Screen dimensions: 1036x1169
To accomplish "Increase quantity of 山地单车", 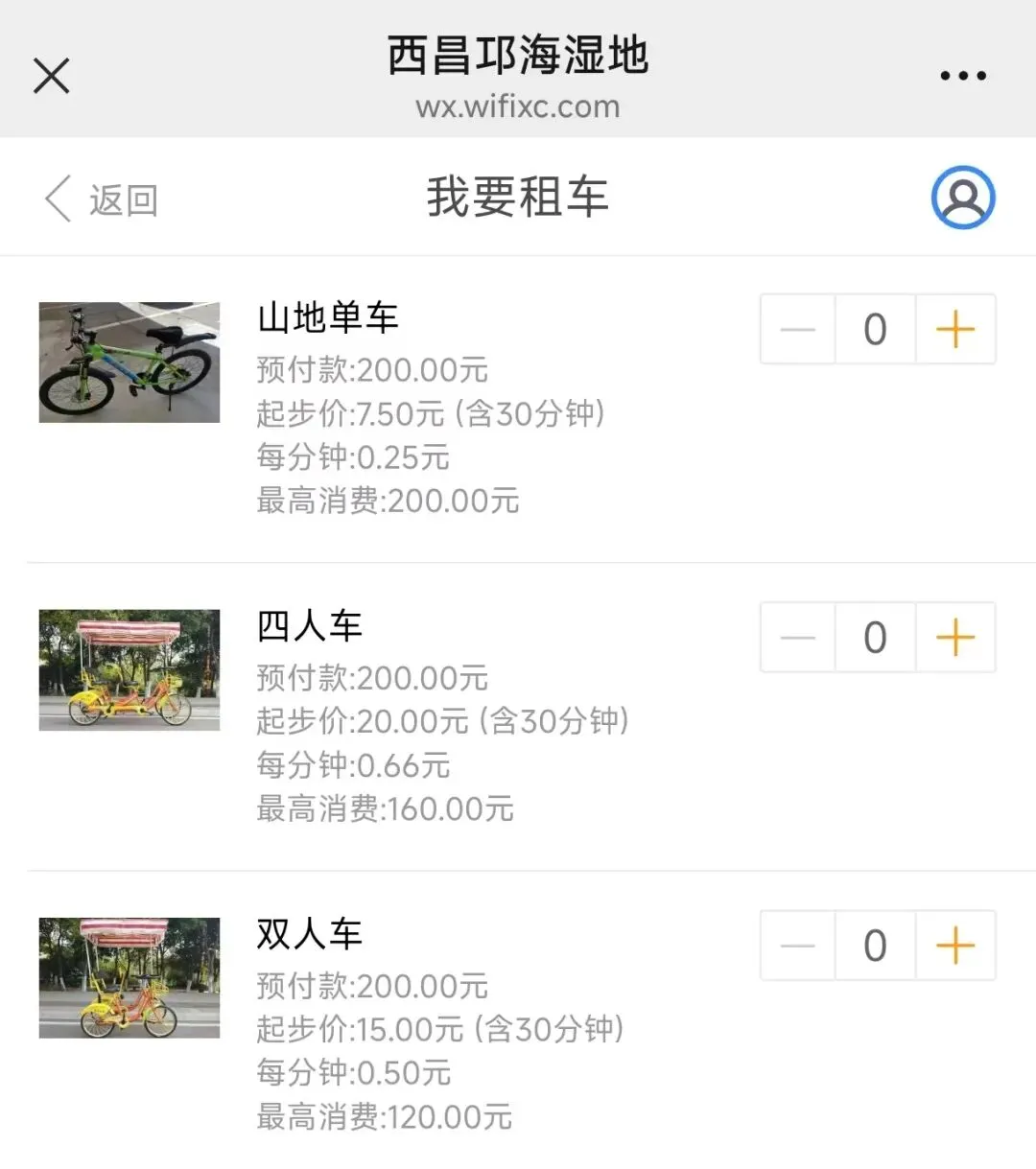I will point(955,330).
